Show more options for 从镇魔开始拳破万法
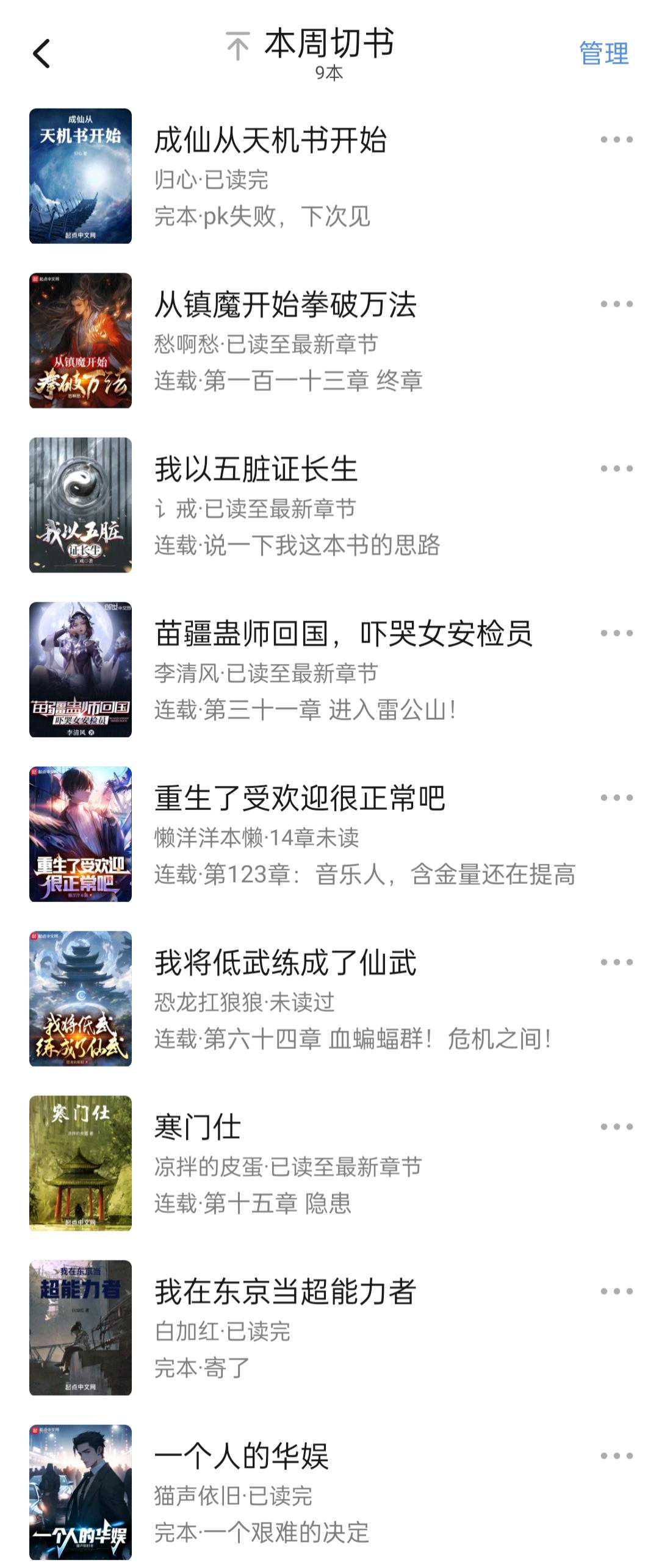This screenshot has width=659, height=1568. click(x=616, y=304)
